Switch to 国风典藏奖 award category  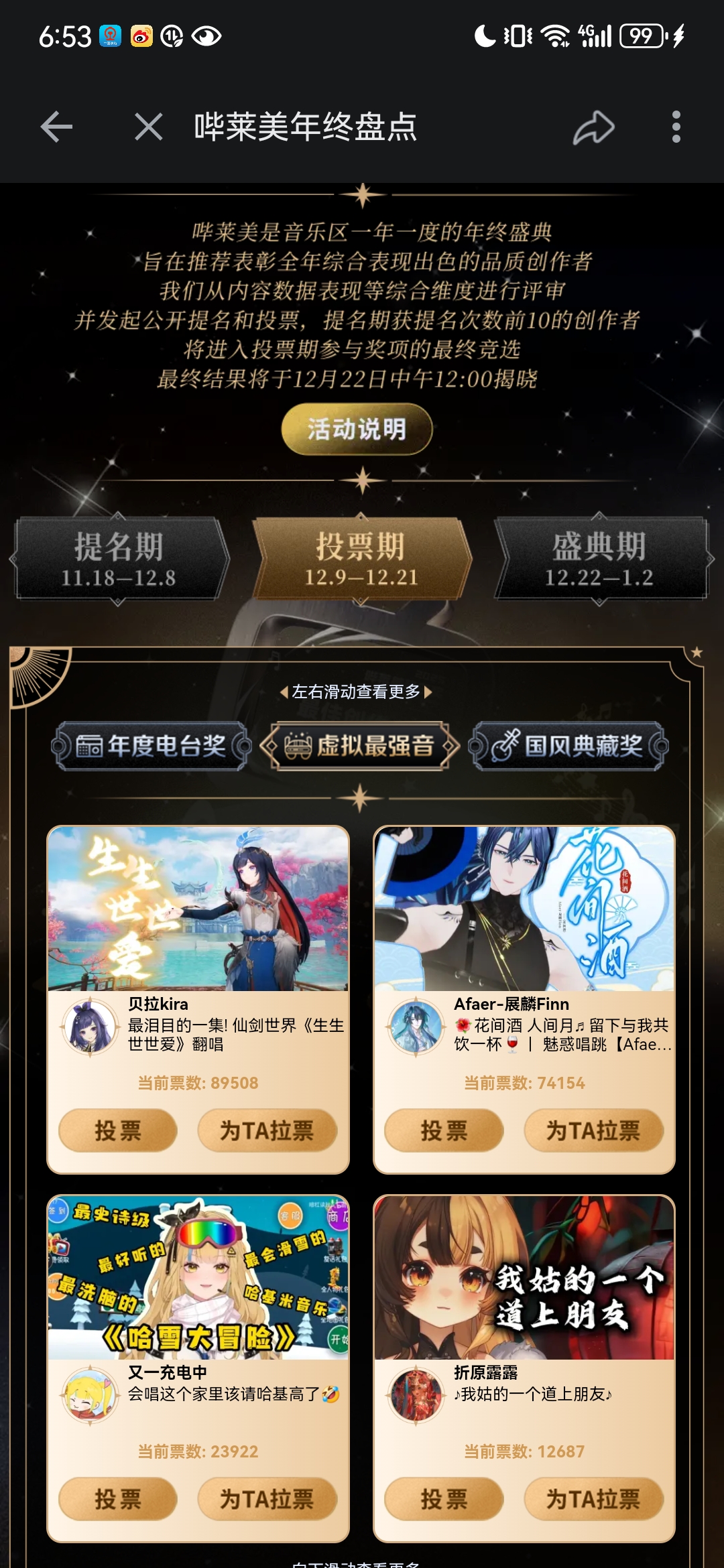568,746
